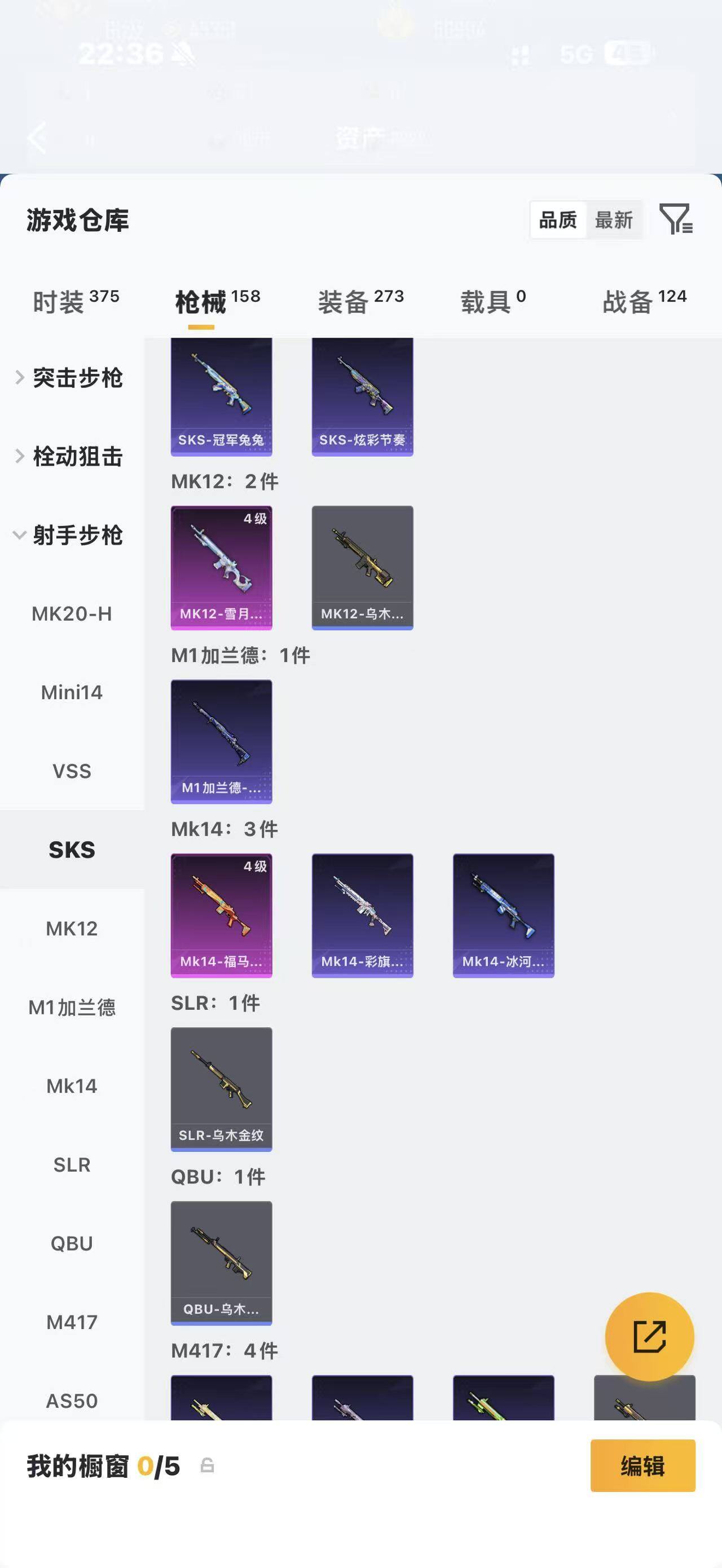Open the SLR-乌木金纹 item
Screen dimensions: 722x1568
pyautogui.click(x=221, y=1089)
